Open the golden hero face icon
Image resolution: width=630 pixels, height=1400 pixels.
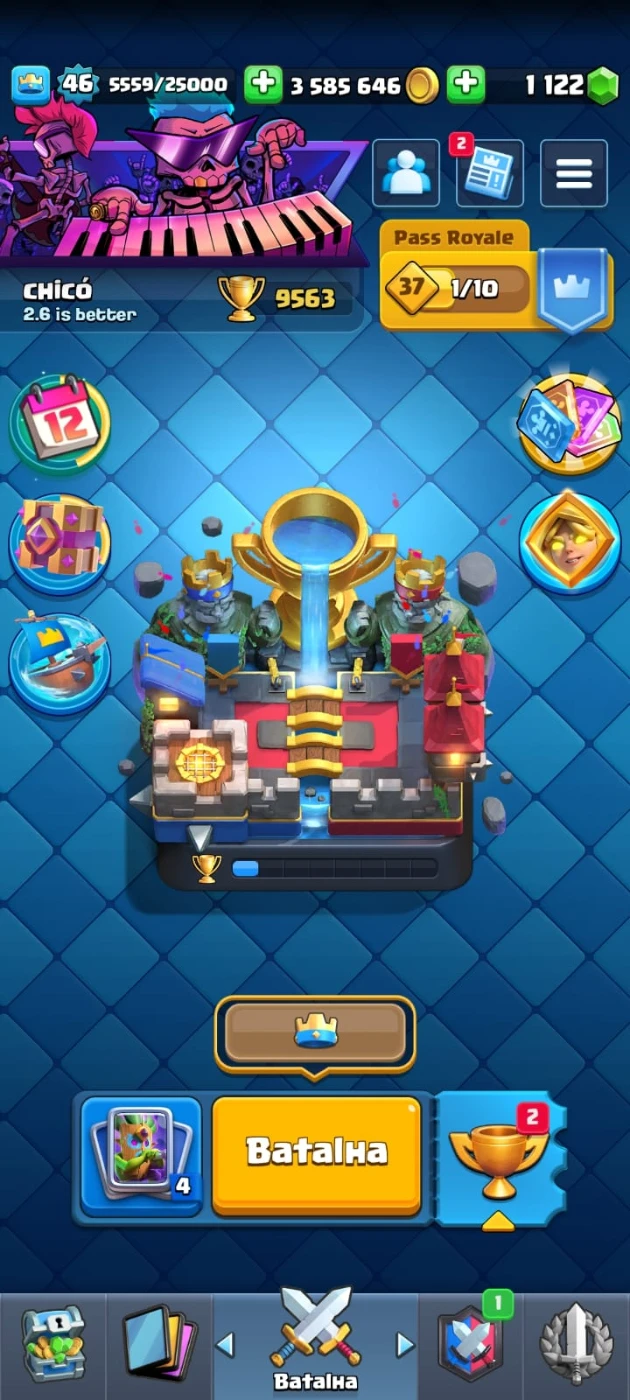coord(568,541)
